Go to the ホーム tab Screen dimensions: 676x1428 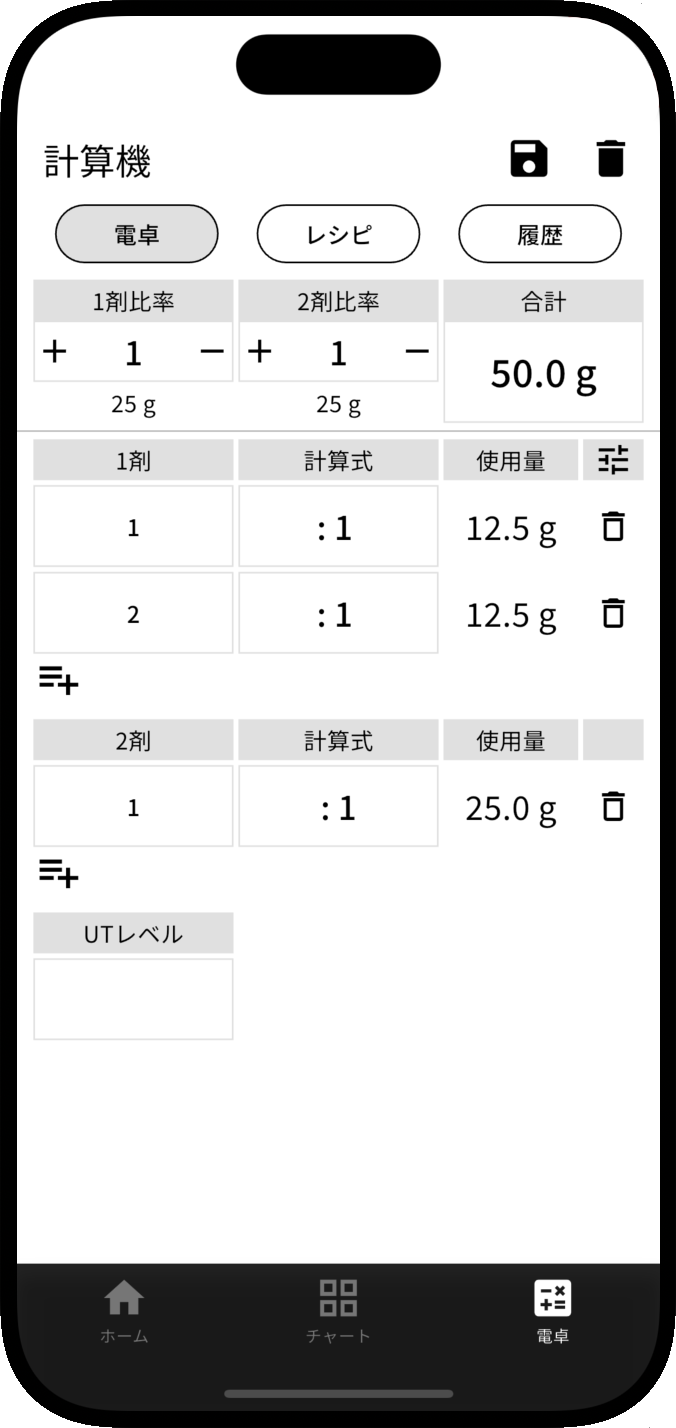point(124,1310)
